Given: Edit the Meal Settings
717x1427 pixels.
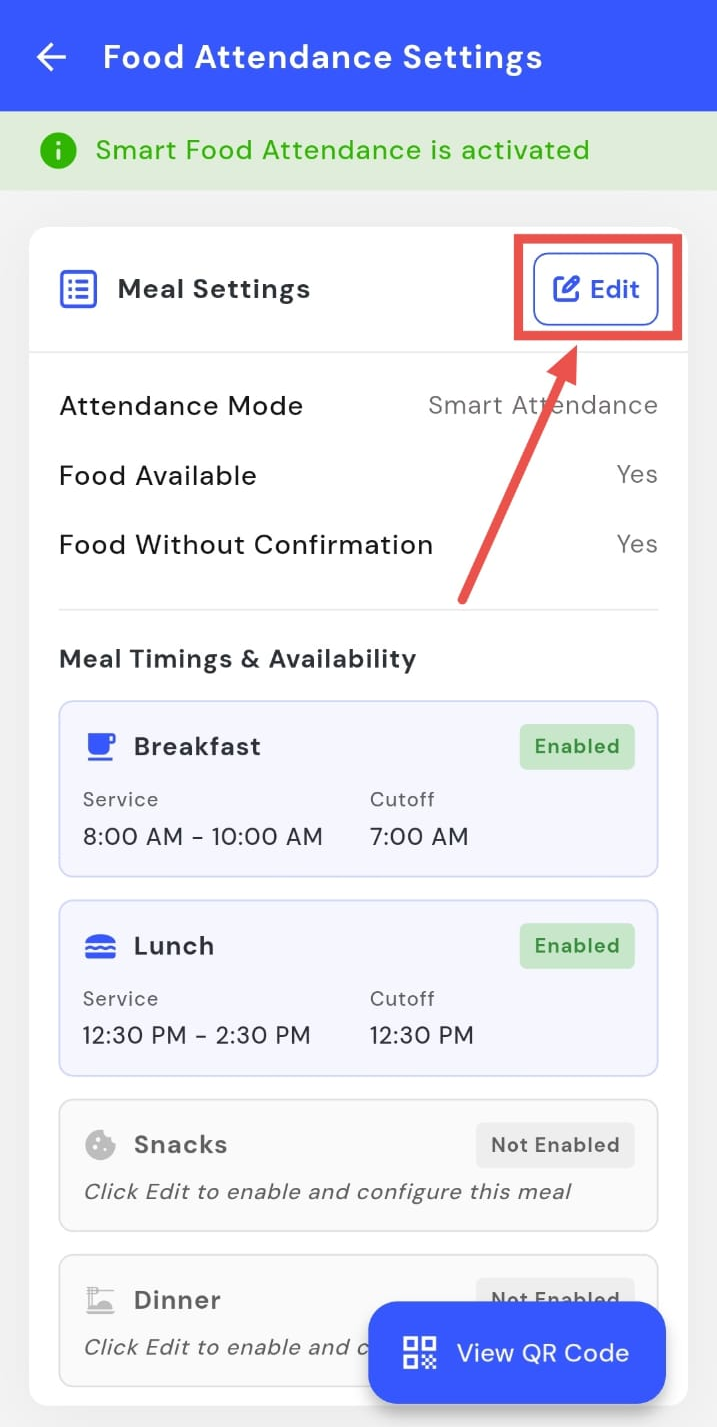Looking at the screenshot, I should 596,289.
